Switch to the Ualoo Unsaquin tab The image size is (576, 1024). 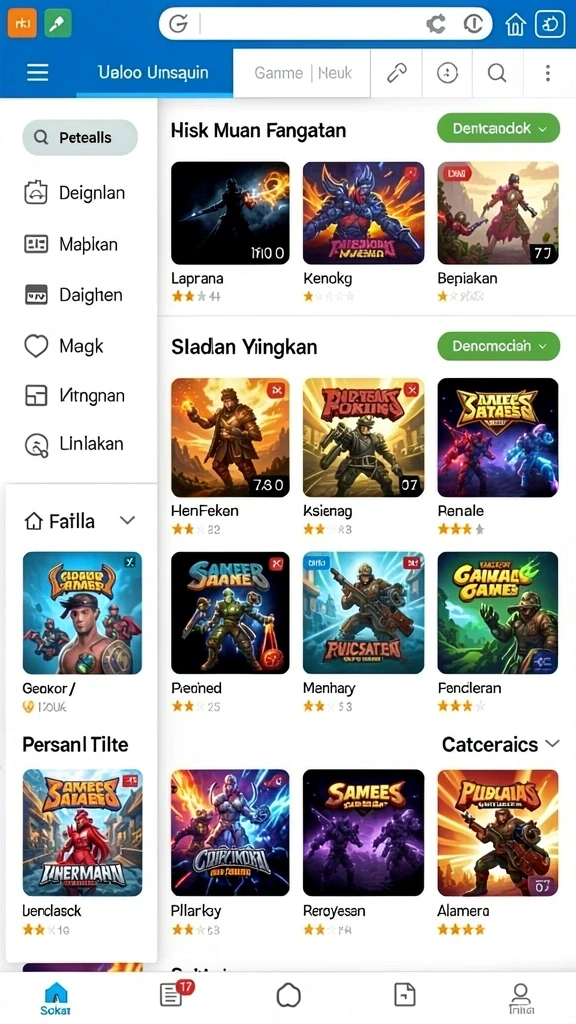tap(153, 72)
